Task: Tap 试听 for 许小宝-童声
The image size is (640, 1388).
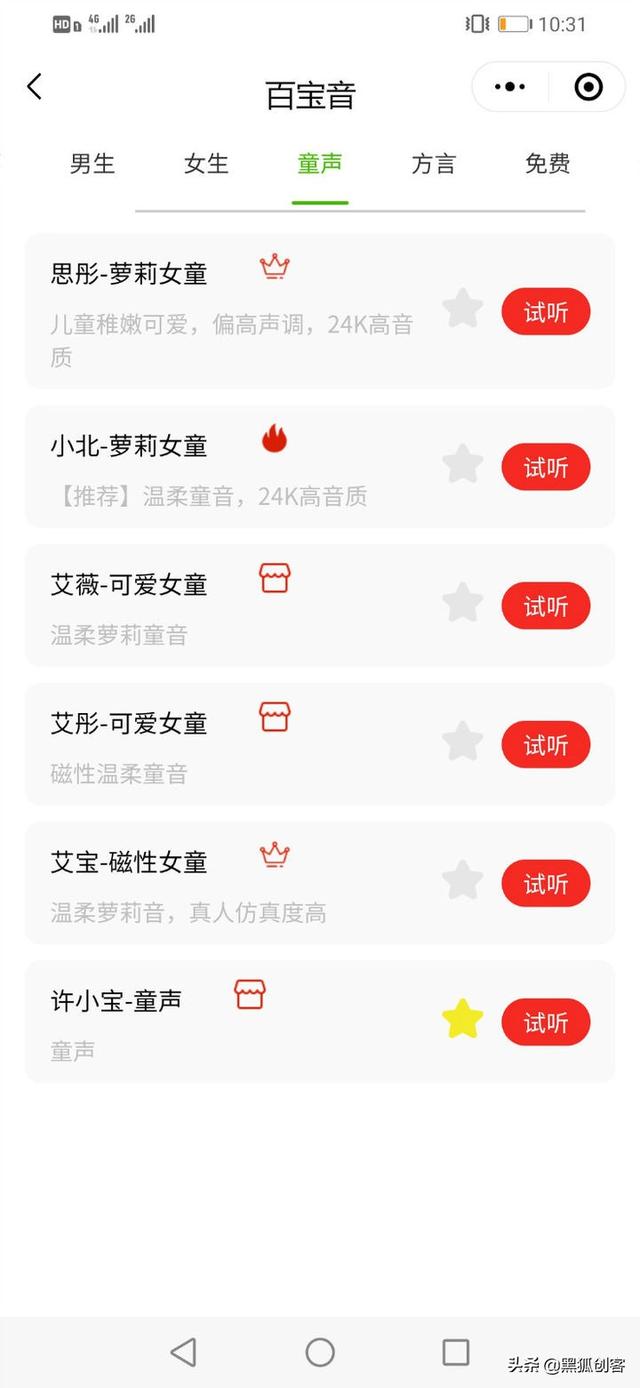Action: point(546,1023)
